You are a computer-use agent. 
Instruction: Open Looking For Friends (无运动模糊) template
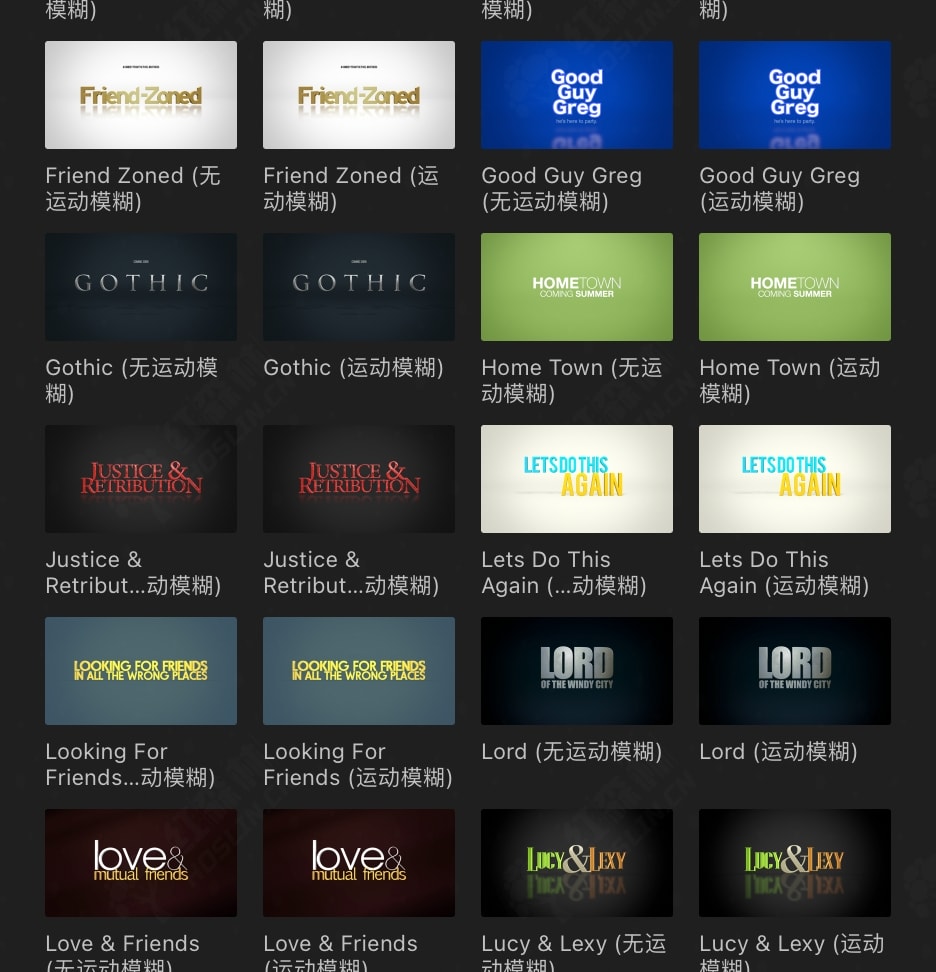coord(141,671)
